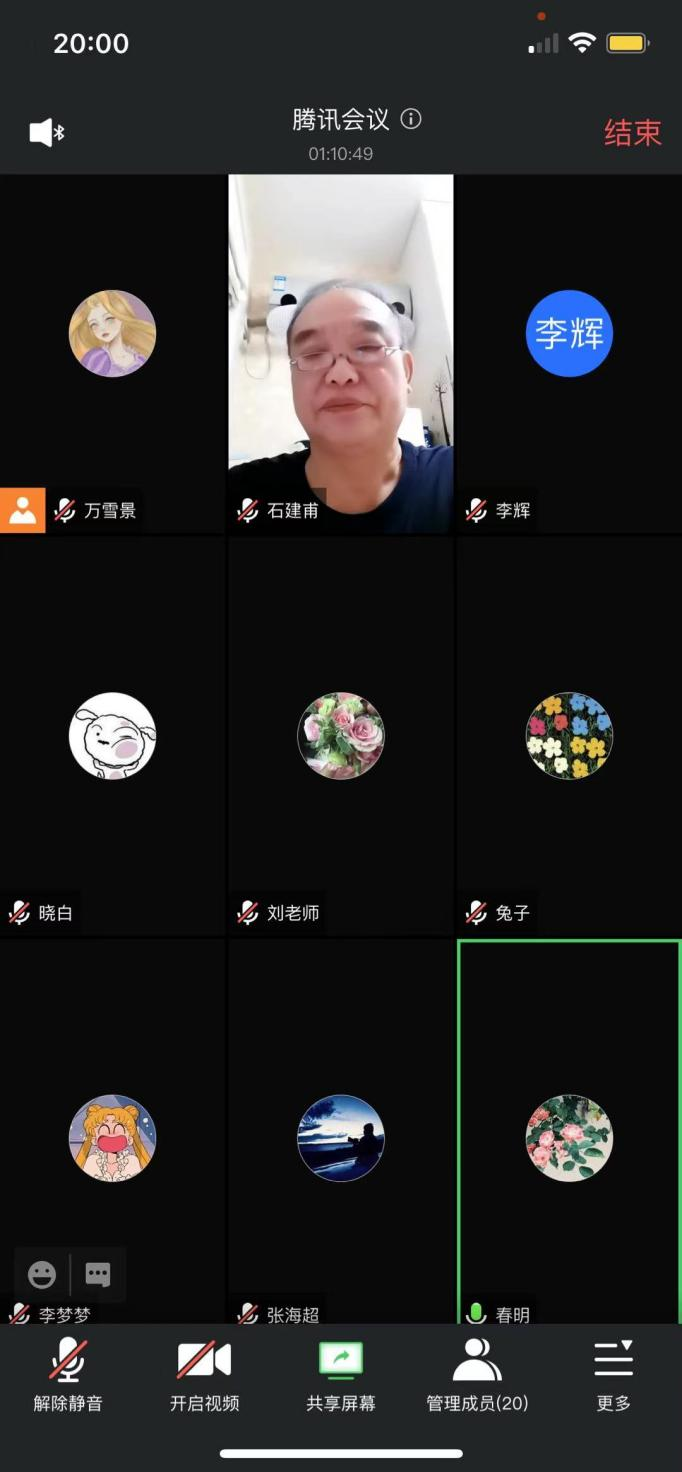Screen dimensions: 682x1472
Task: Select 刘老师's participant tile
Action: [x=341, y=736]
